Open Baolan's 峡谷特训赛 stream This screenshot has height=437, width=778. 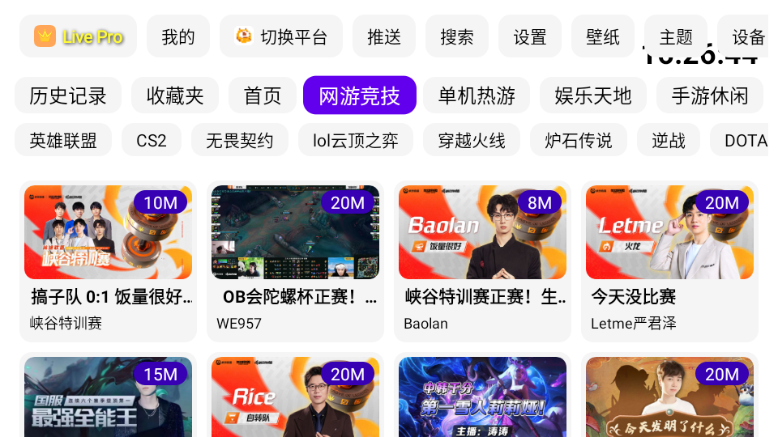pyautogui.click(x=482, y=260)
